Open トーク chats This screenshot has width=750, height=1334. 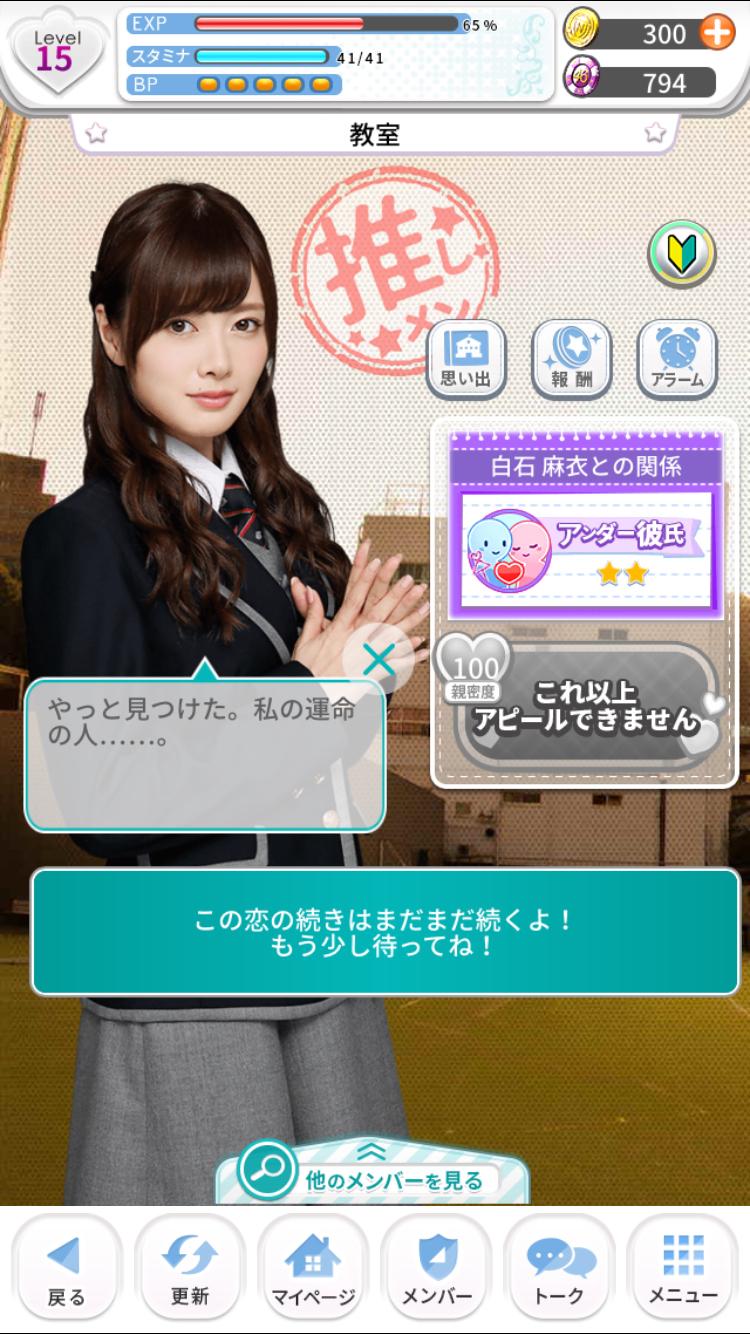pos(559,1269)
